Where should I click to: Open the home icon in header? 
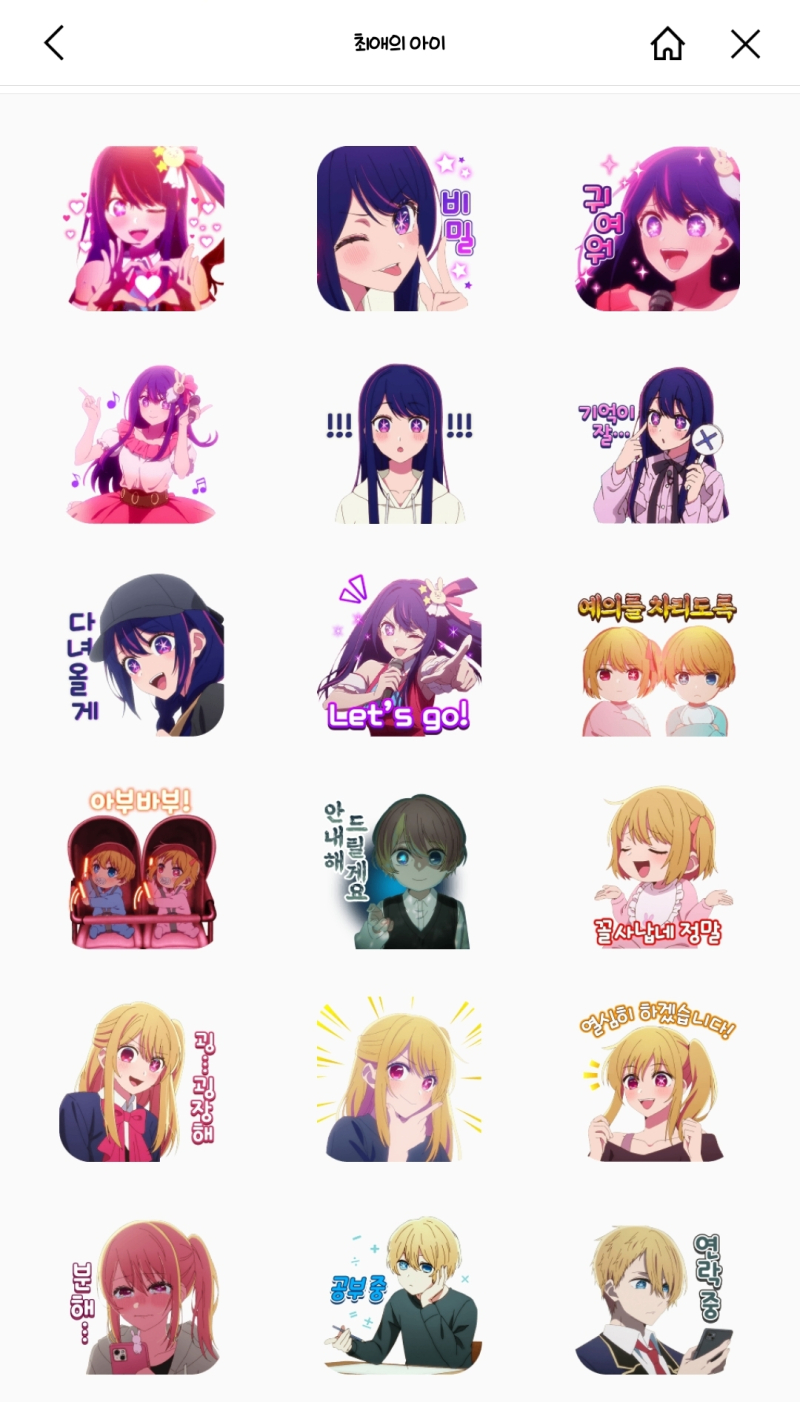tap(667, 44)
